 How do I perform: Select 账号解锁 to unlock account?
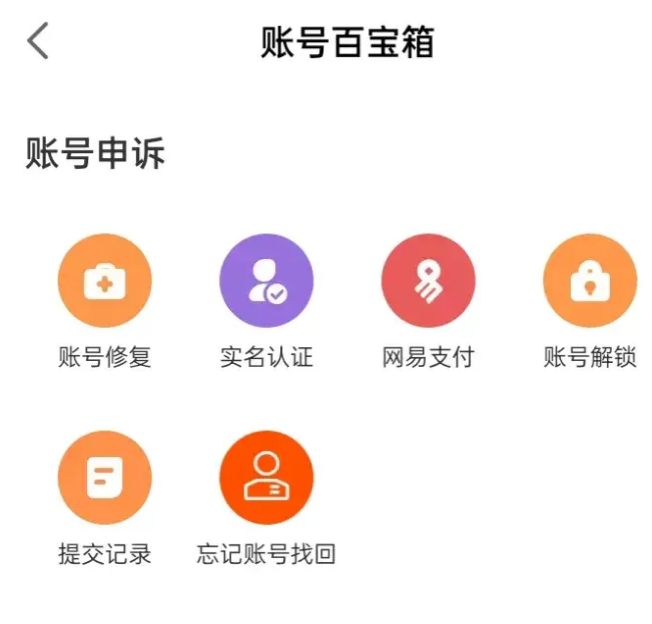click(590, 281)
